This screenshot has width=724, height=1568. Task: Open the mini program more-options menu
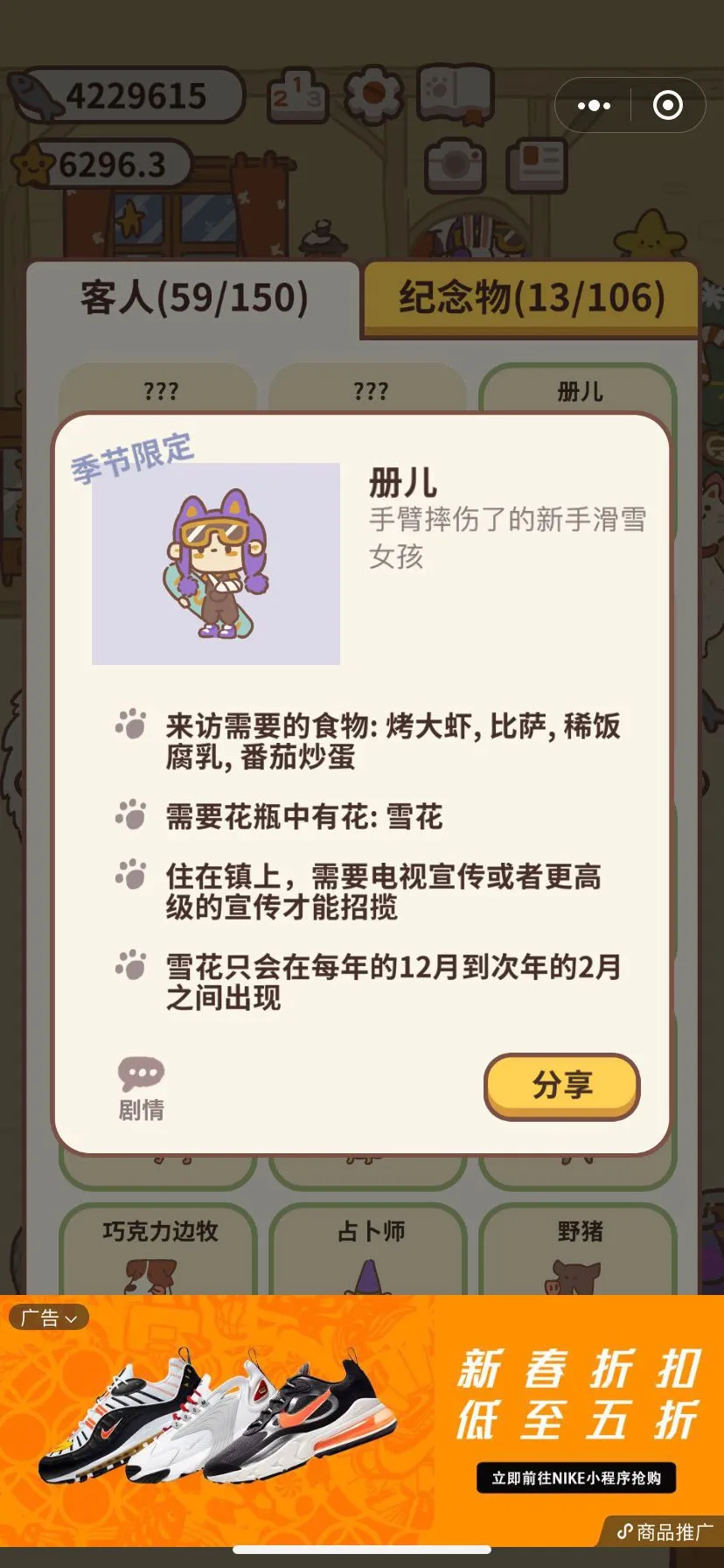tap(595, 106)
